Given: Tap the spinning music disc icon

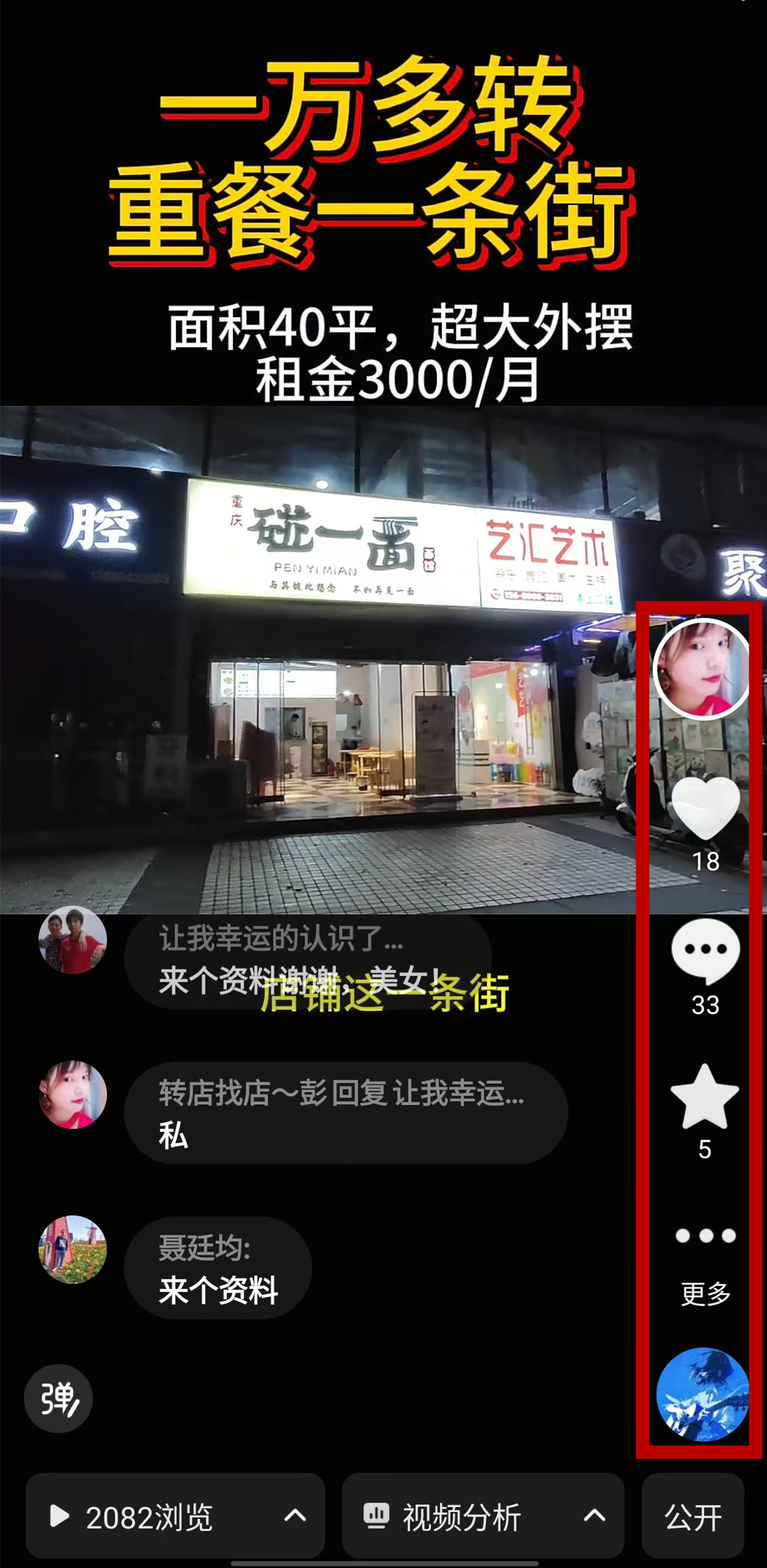Looking at the screenshot, I should point(703,1396).
